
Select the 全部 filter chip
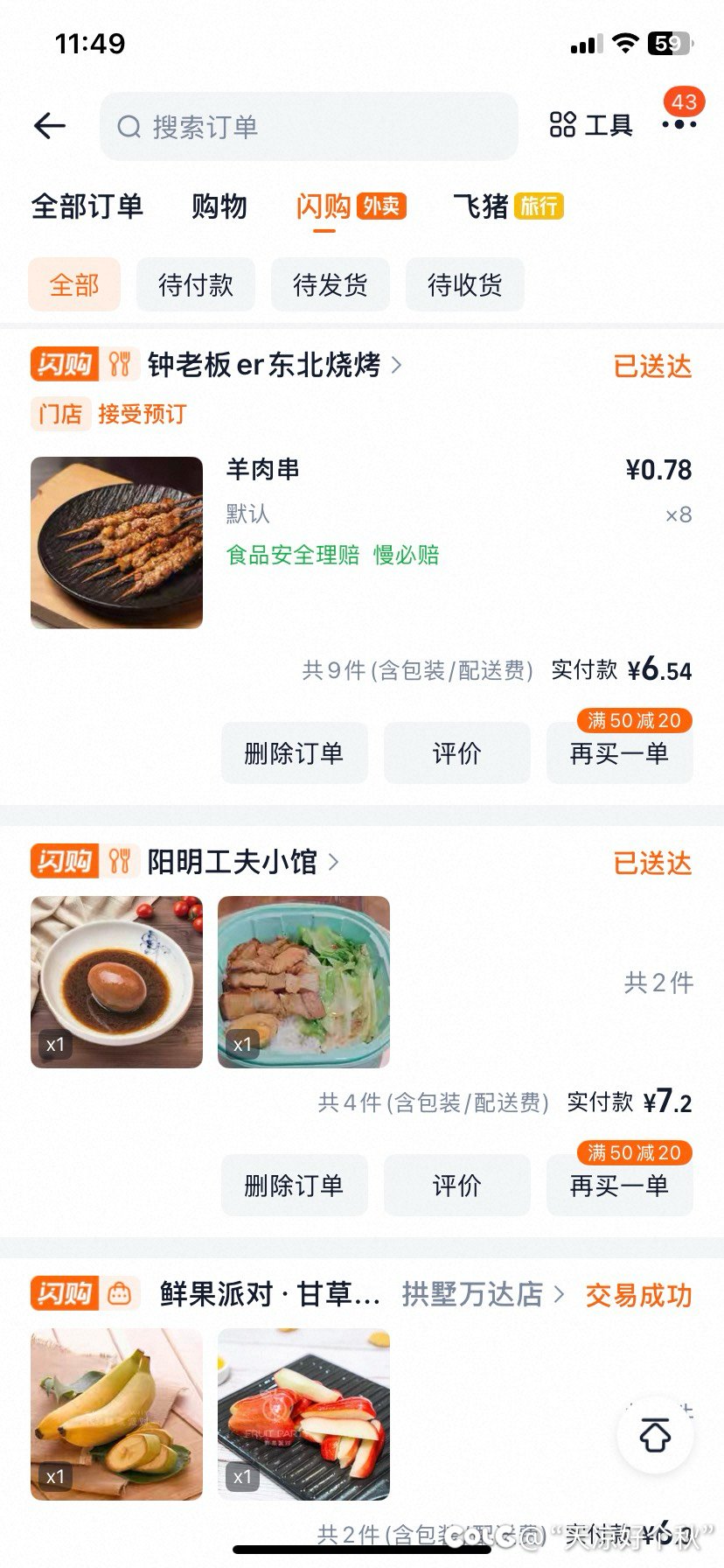point(74,284)
